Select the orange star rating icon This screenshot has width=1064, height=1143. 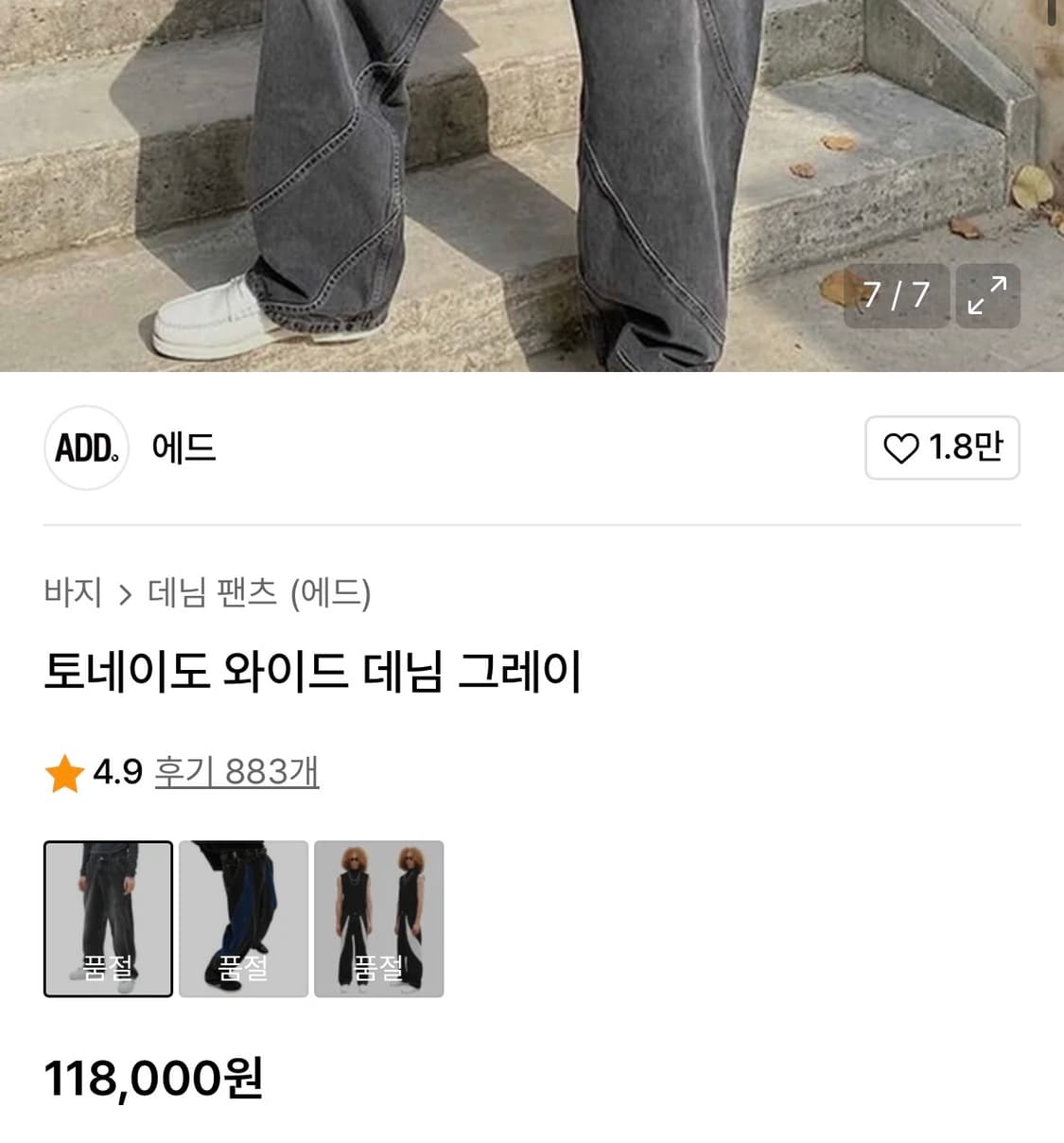tap(62, 771)
